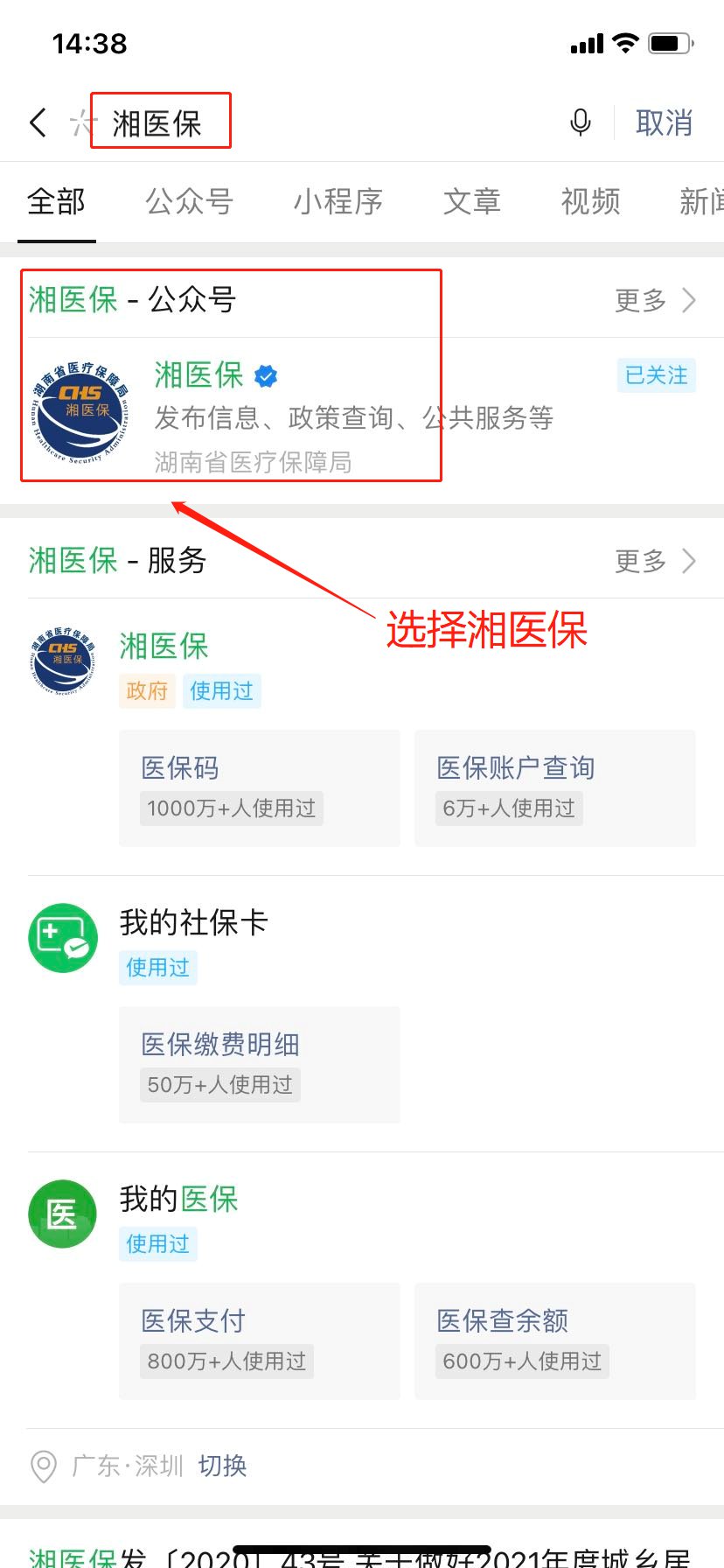Screen dimensions: 724x1568
Task: Switch to the 小程序 tab
Action: coord(338,202)
